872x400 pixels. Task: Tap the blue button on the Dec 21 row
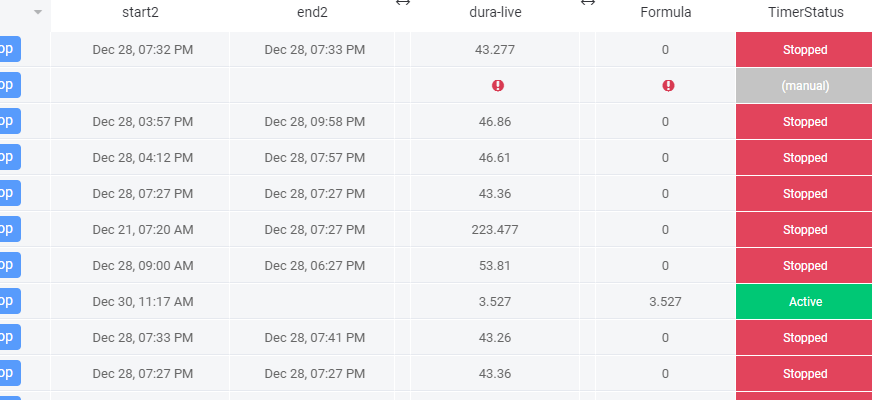tap(9, 229)
